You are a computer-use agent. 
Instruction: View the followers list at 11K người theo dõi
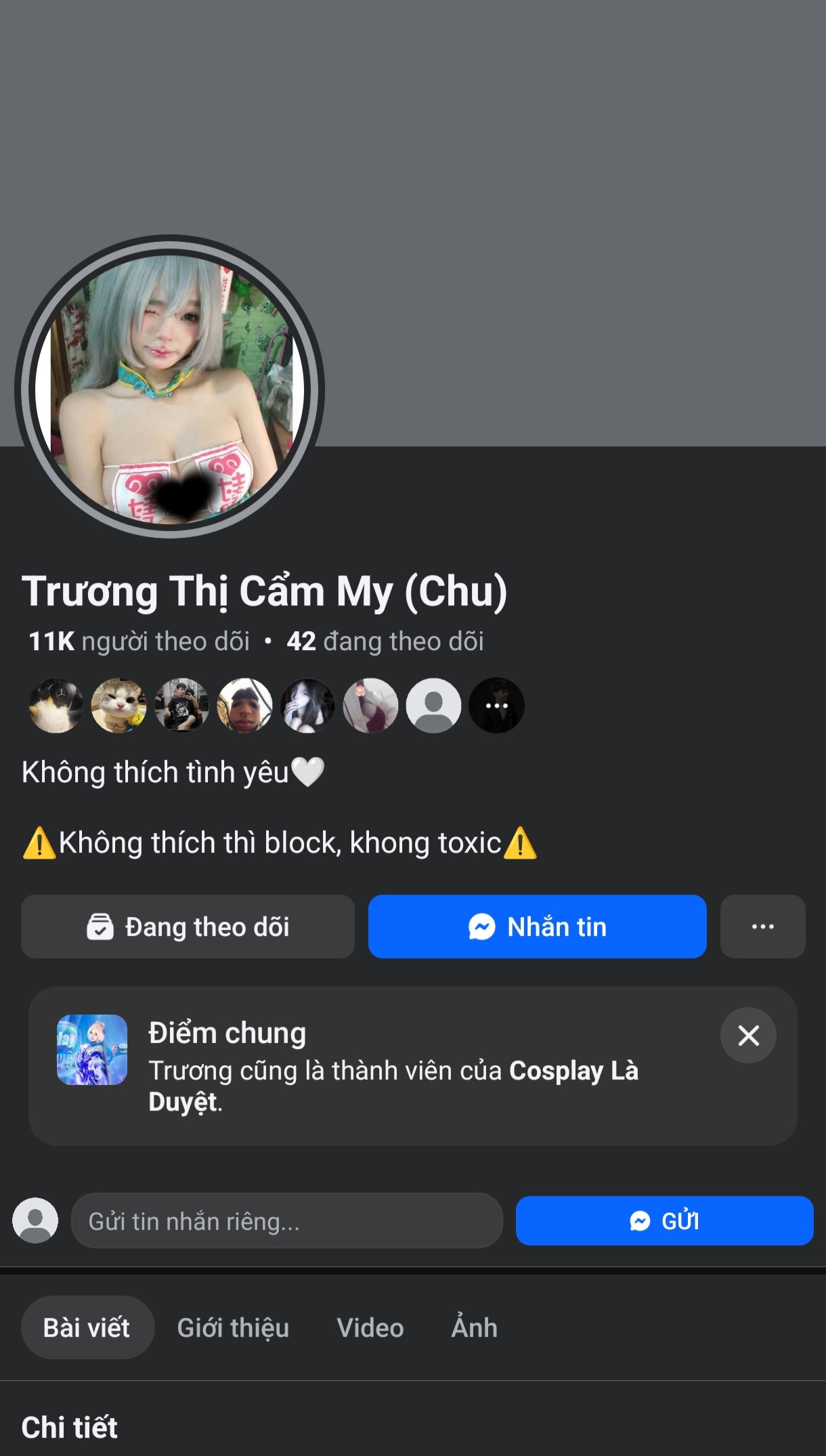[x=139, y=641]
